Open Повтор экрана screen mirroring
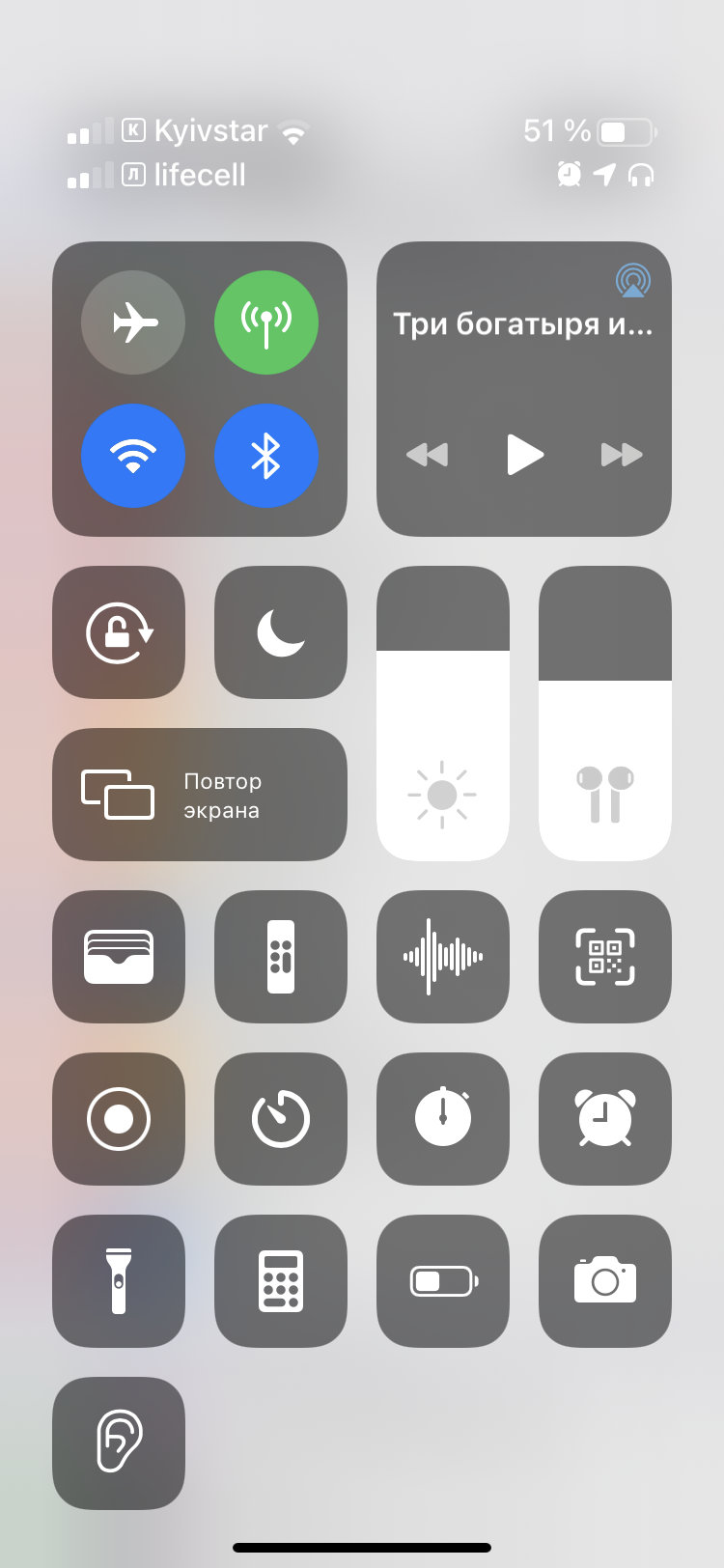724x1568 pixels. tap(200, 795)
